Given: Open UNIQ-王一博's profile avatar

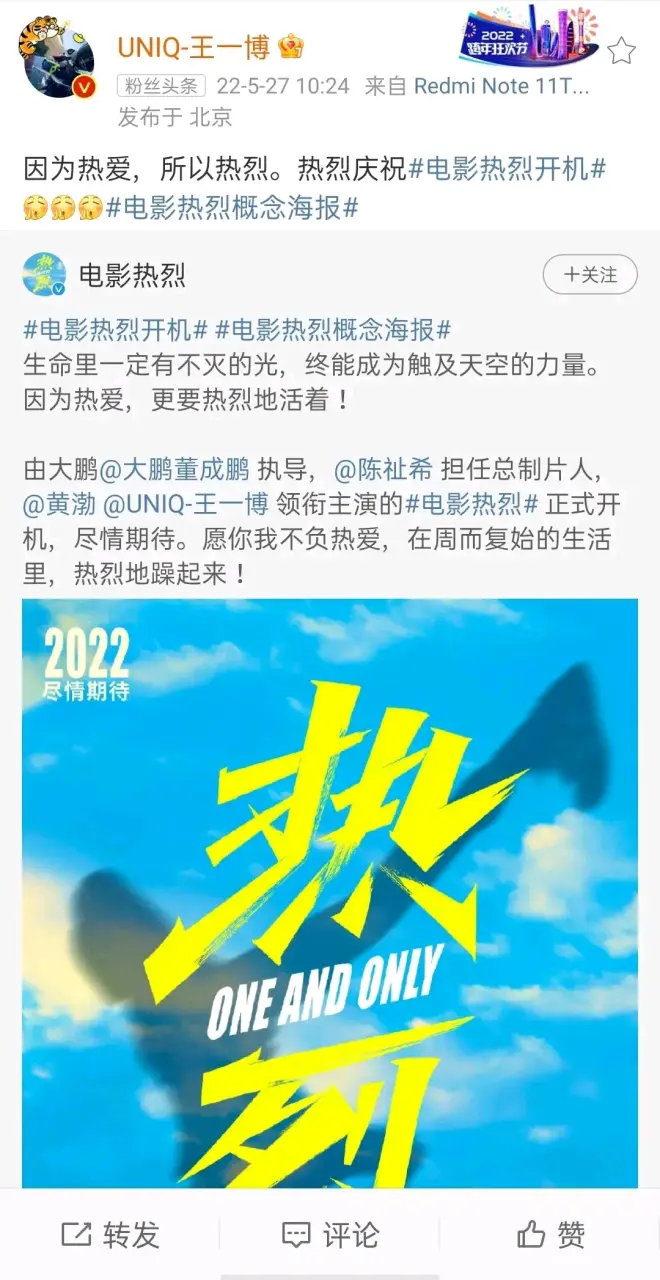Looking at the screenshot, I should pyautogui.click(x=58, y=60).
